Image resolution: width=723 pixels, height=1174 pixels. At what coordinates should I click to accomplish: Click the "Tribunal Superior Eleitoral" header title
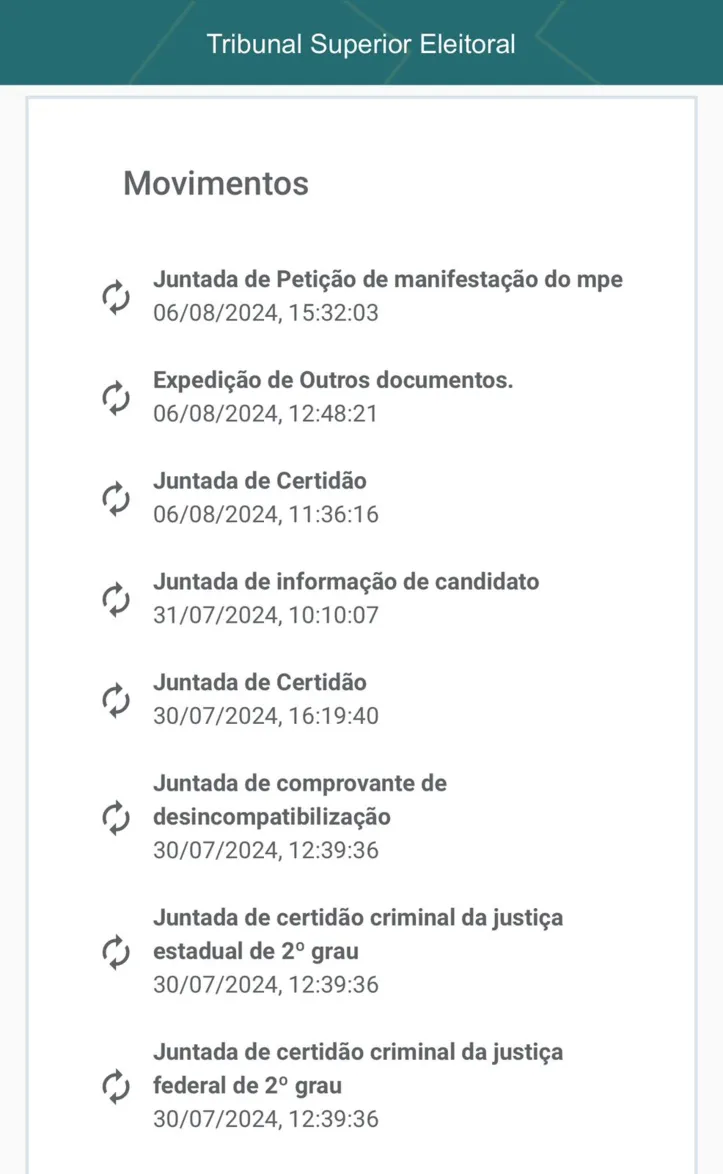(x=361, y=43)
